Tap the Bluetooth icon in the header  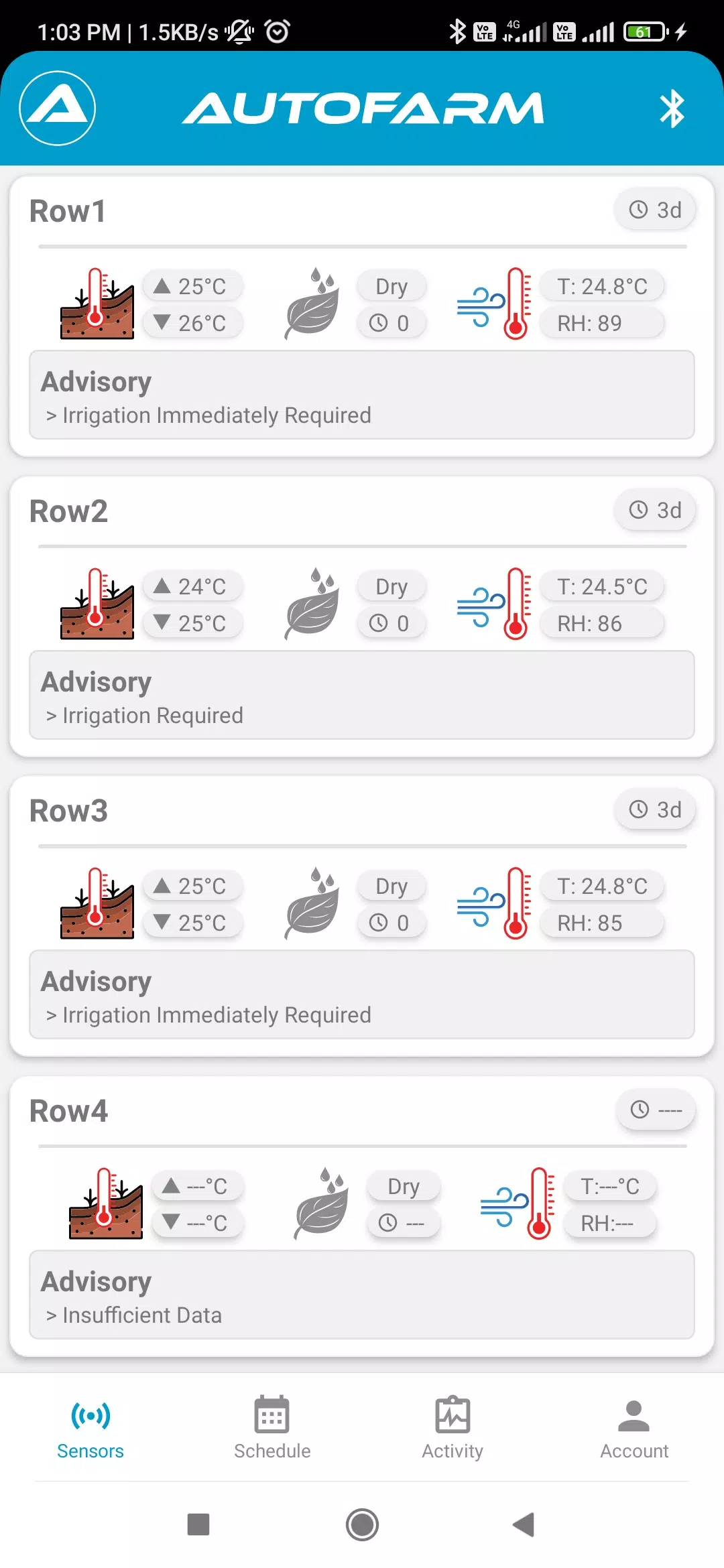672,109
